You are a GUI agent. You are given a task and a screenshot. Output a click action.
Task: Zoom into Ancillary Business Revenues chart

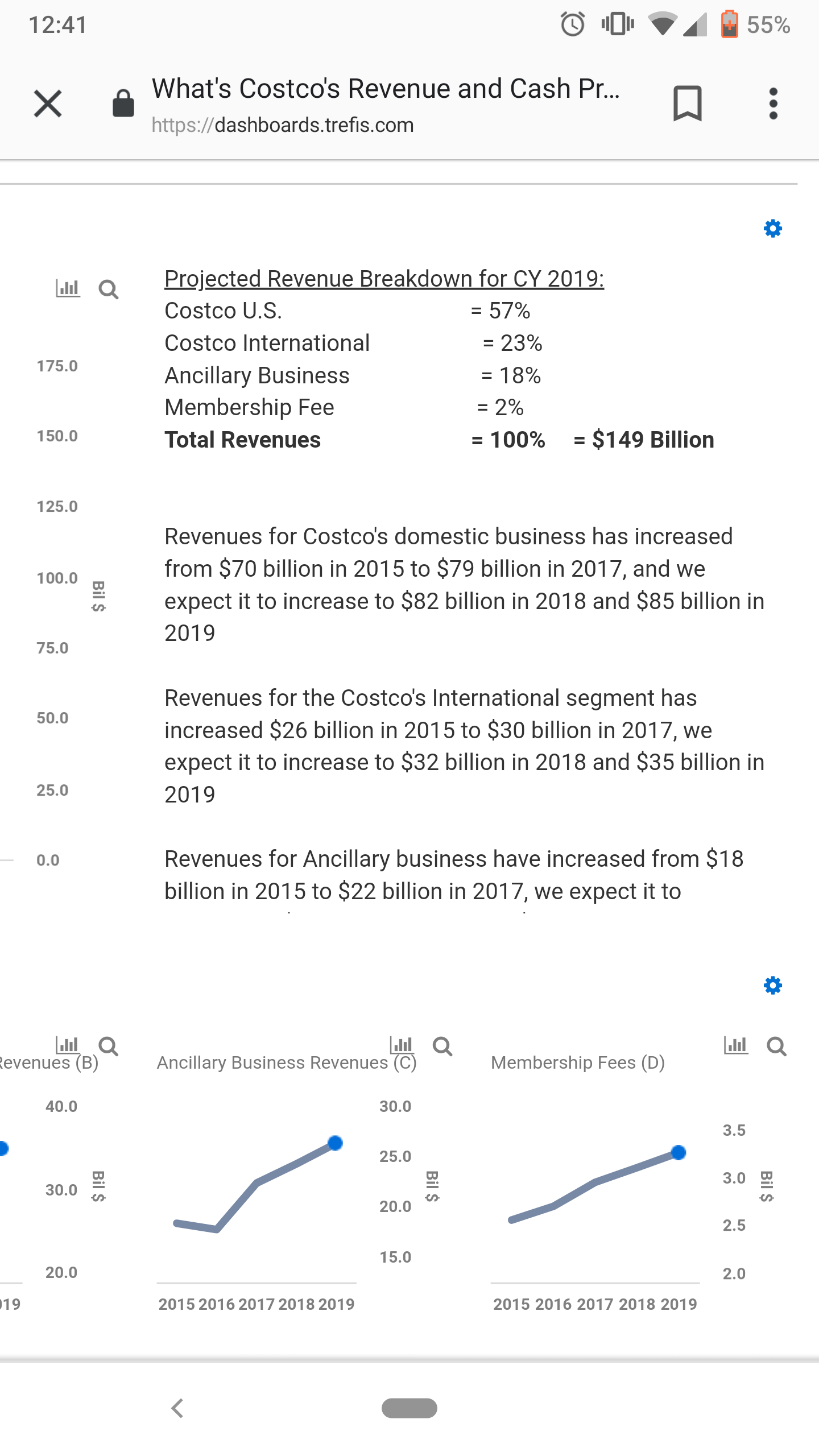click(x=442, y=1046)
